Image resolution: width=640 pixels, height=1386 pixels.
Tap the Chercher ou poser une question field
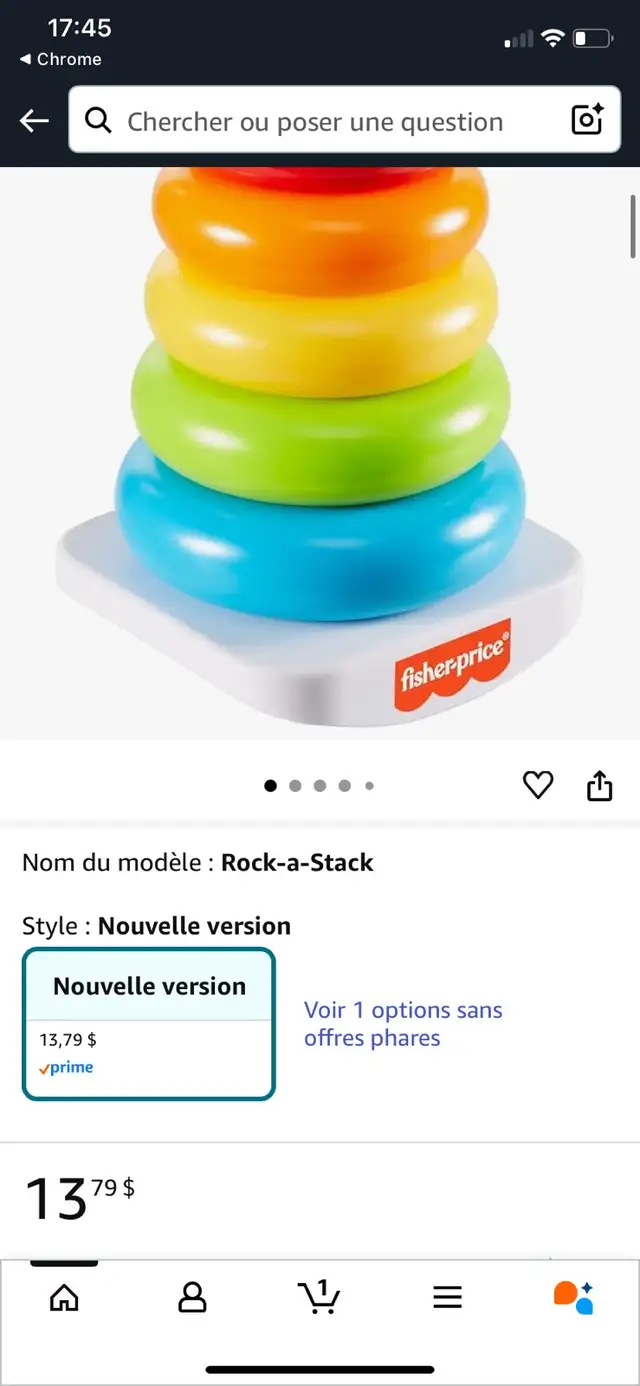pos(315,122)
